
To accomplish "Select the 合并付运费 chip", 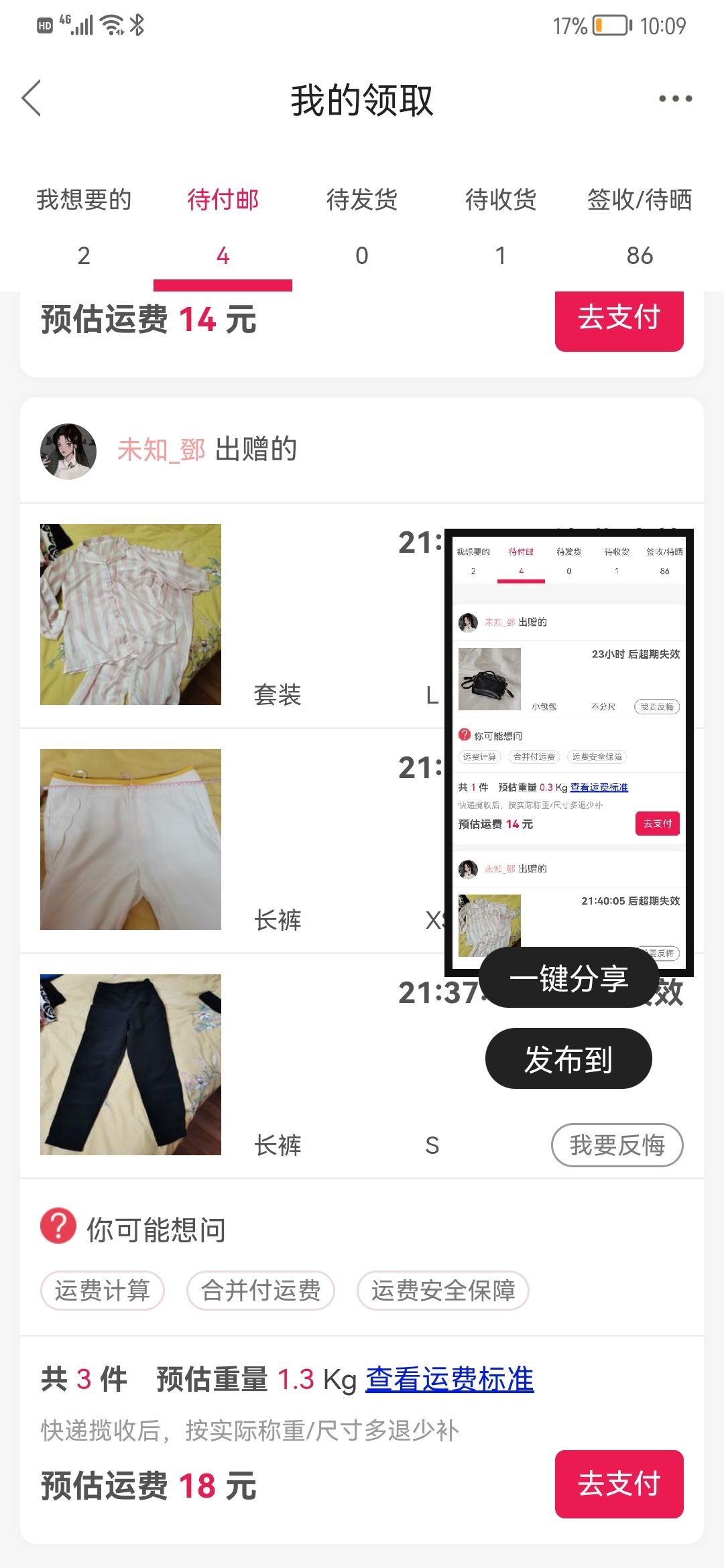I will pos(261,1291).
